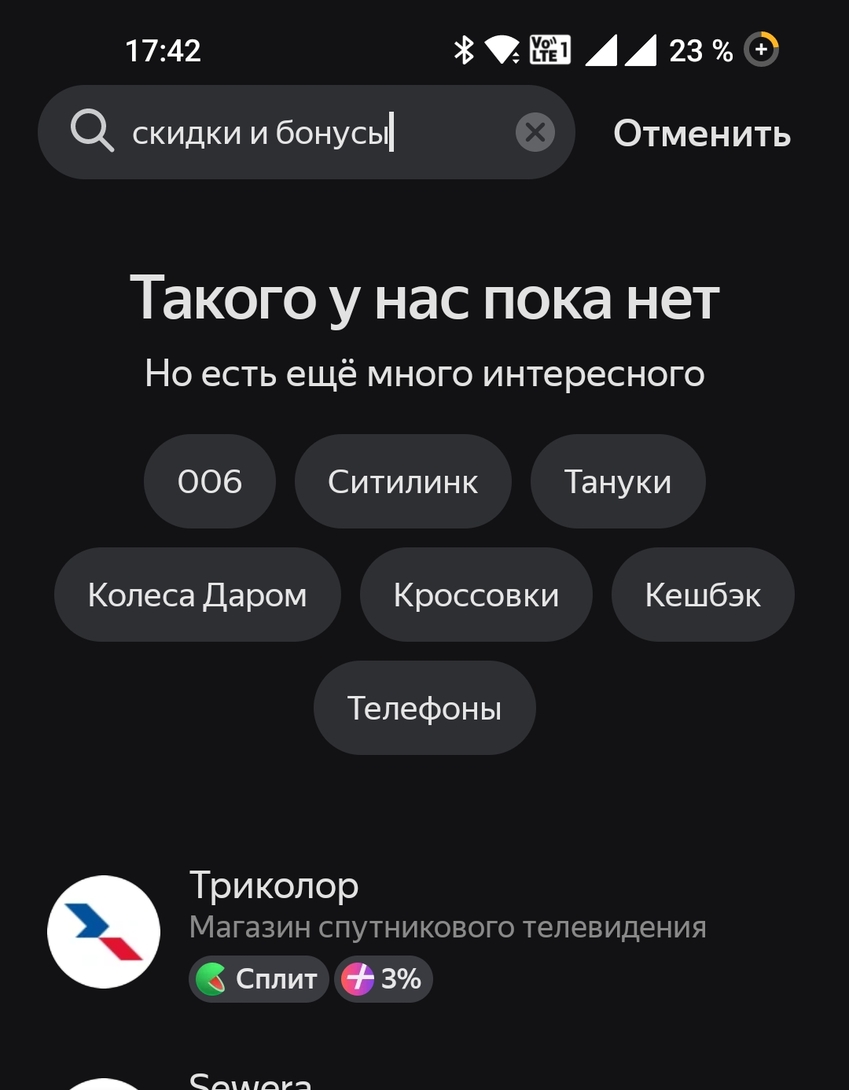Select the Колеса Даром suggestion chip

tap(197, 594)
